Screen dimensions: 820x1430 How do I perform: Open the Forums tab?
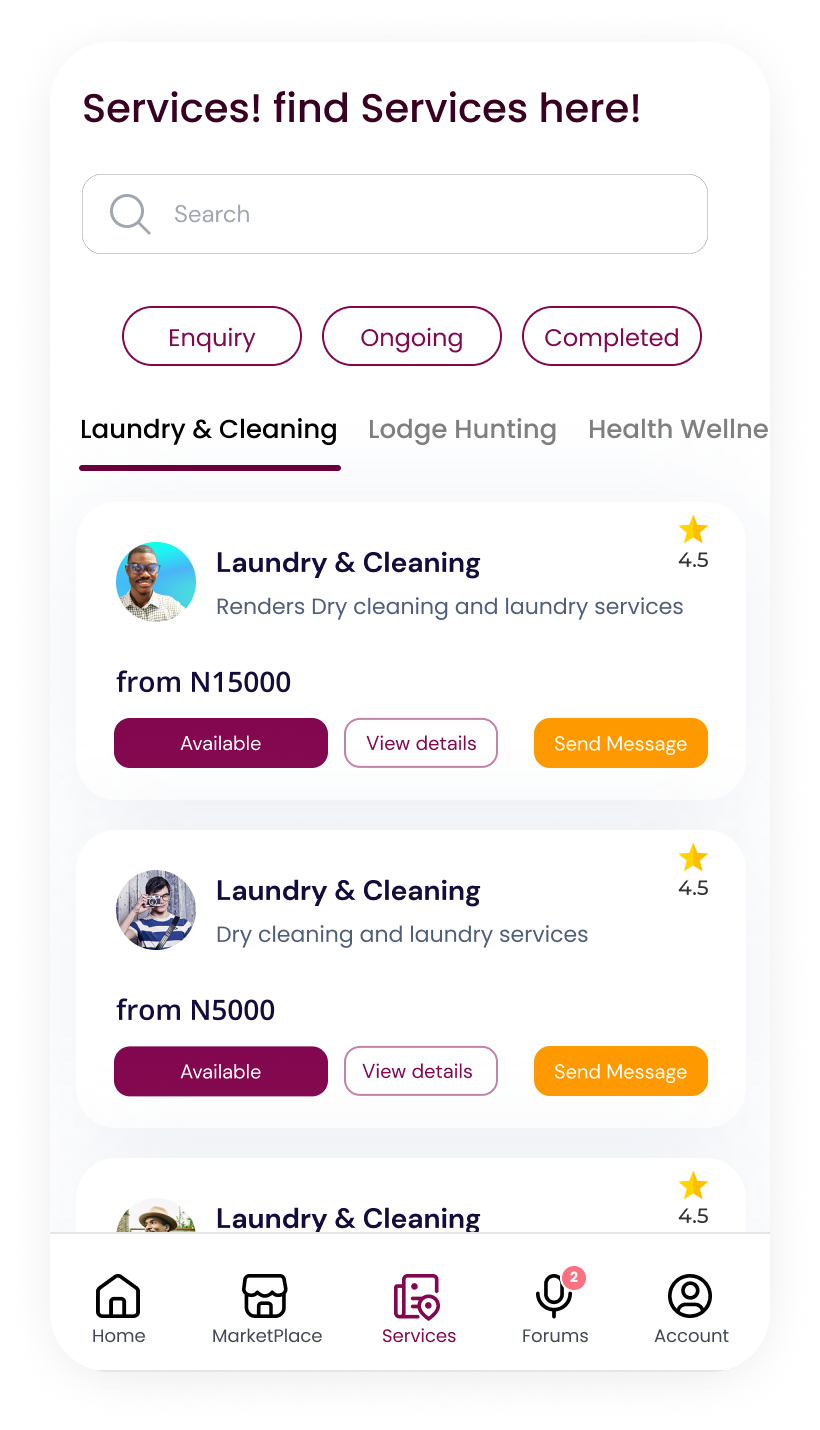tap(554, 1308)
